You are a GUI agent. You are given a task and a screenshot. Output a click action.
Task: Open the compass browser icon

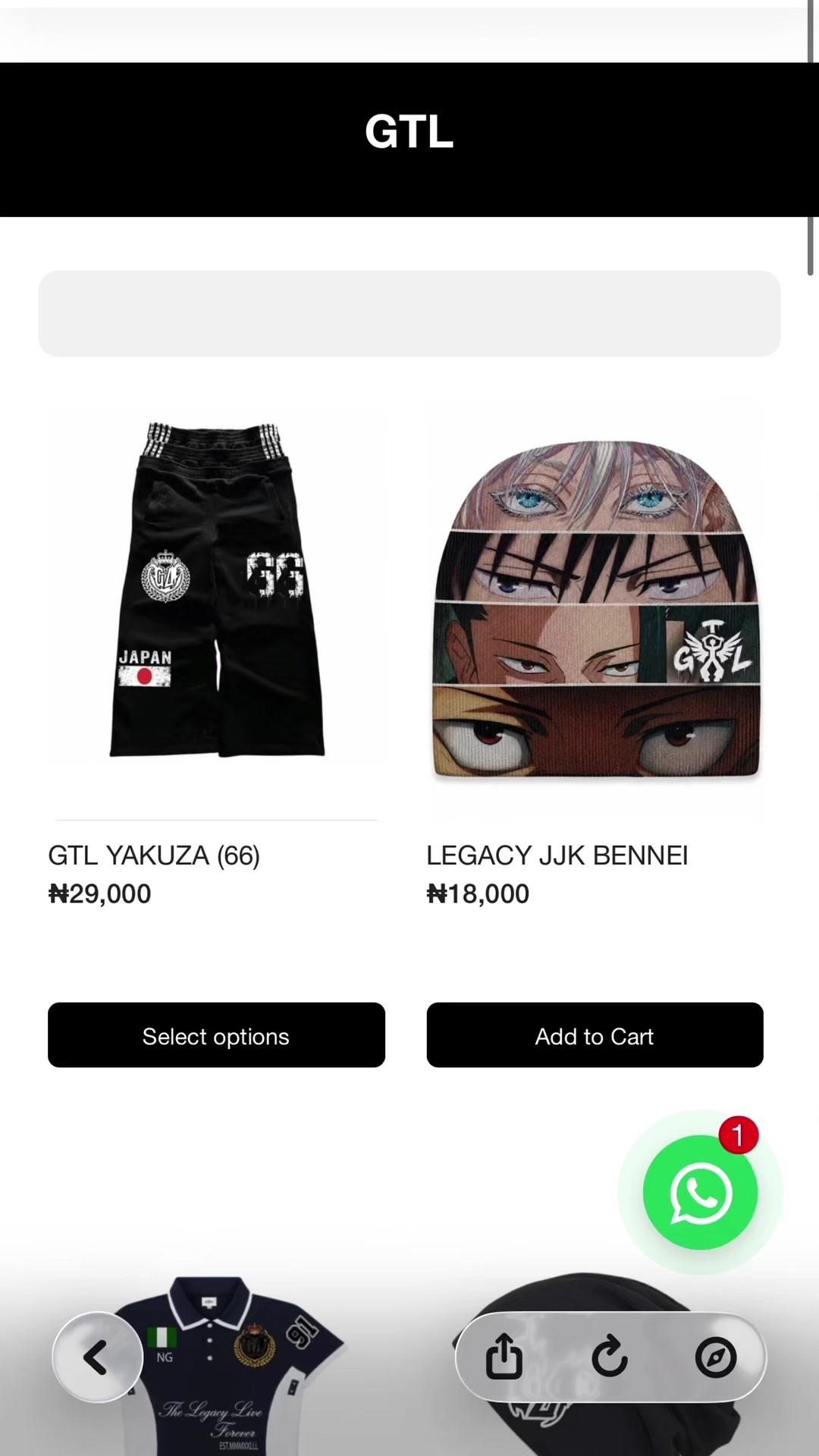click(716, 1357)
